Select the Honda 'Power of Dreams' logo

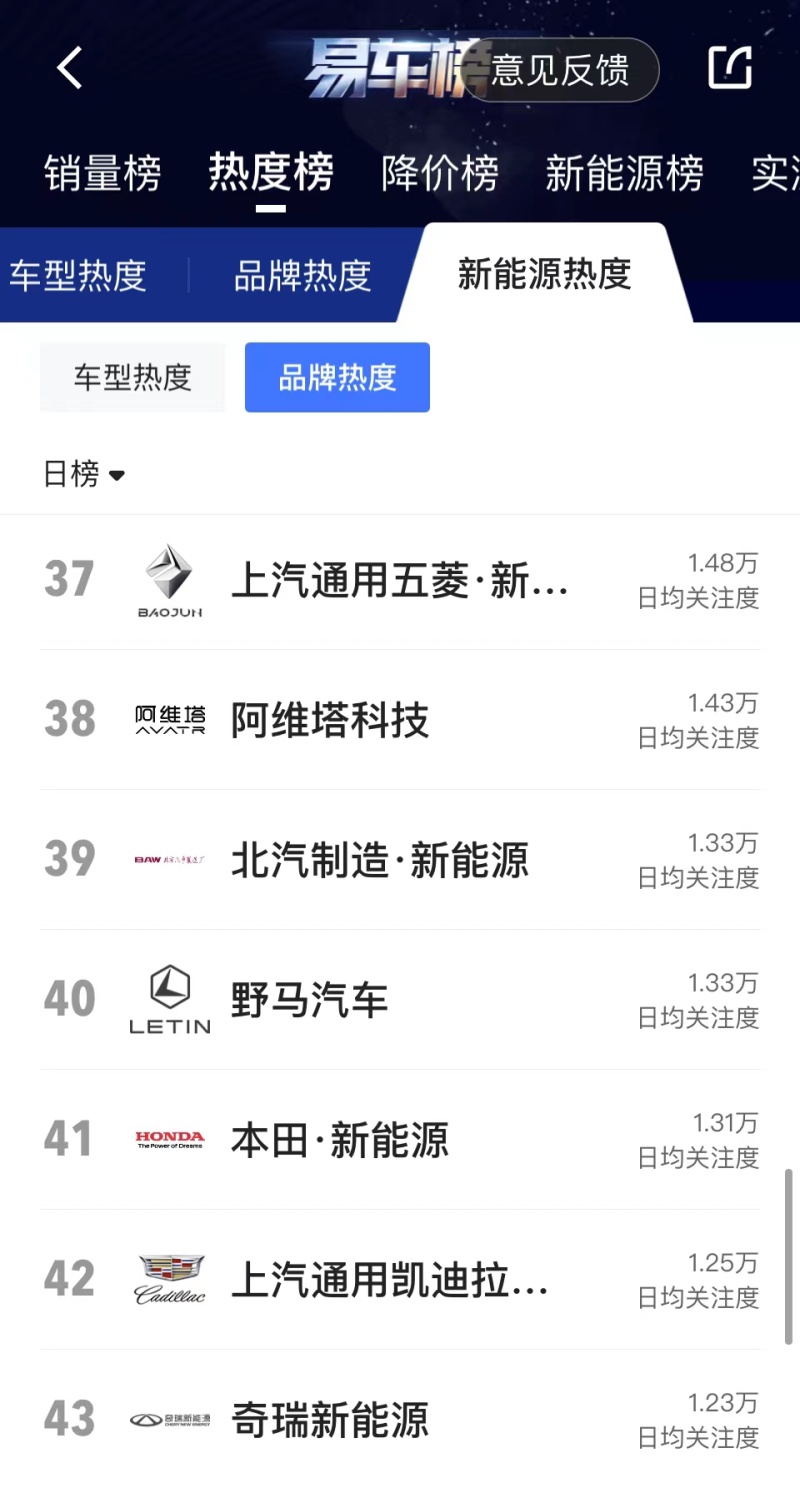(x=170, y=1138)
